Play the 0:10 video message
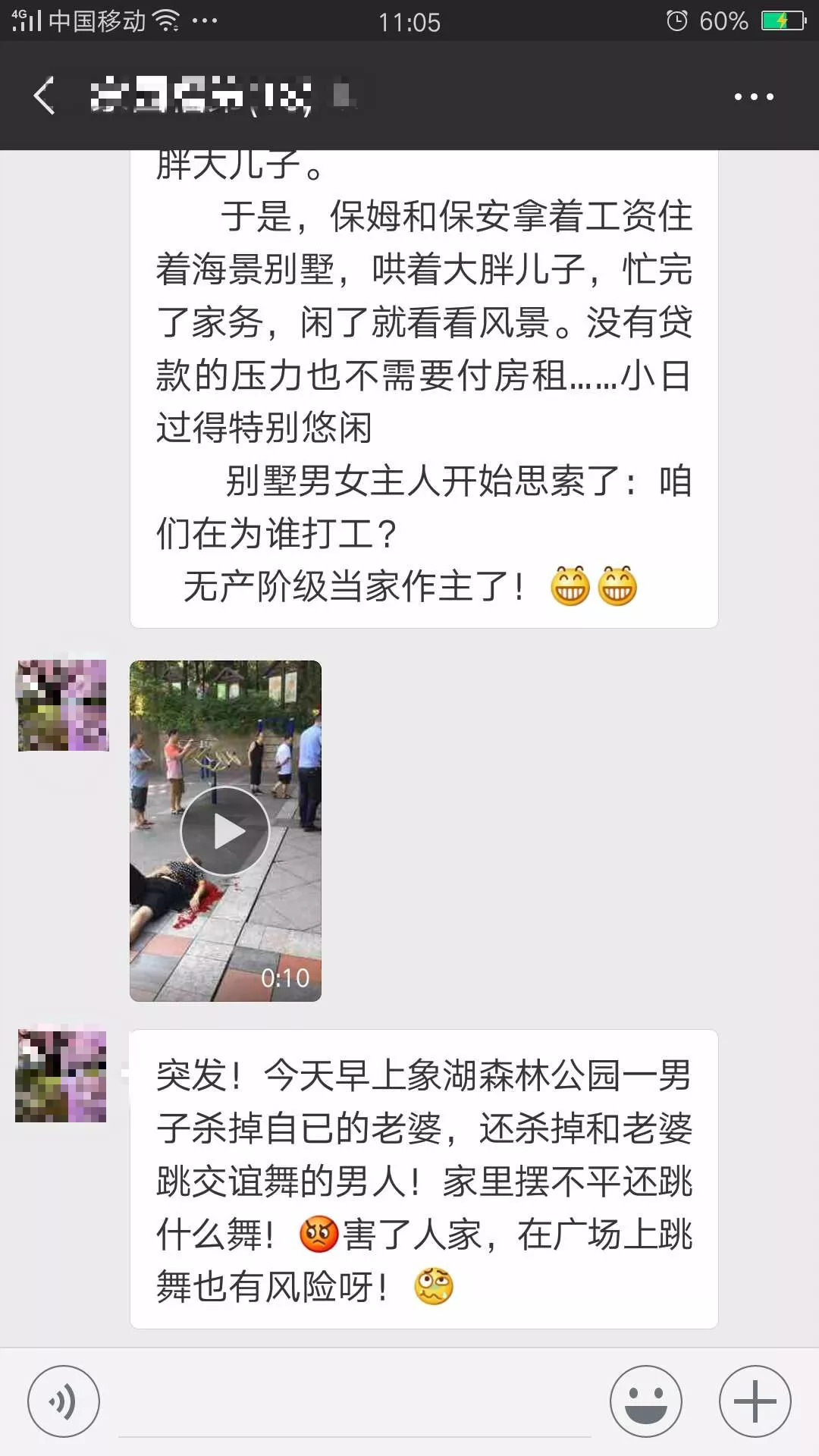The height and width of the screenshot is (1456, 819). pyautogui.click(x=224, y=831)
